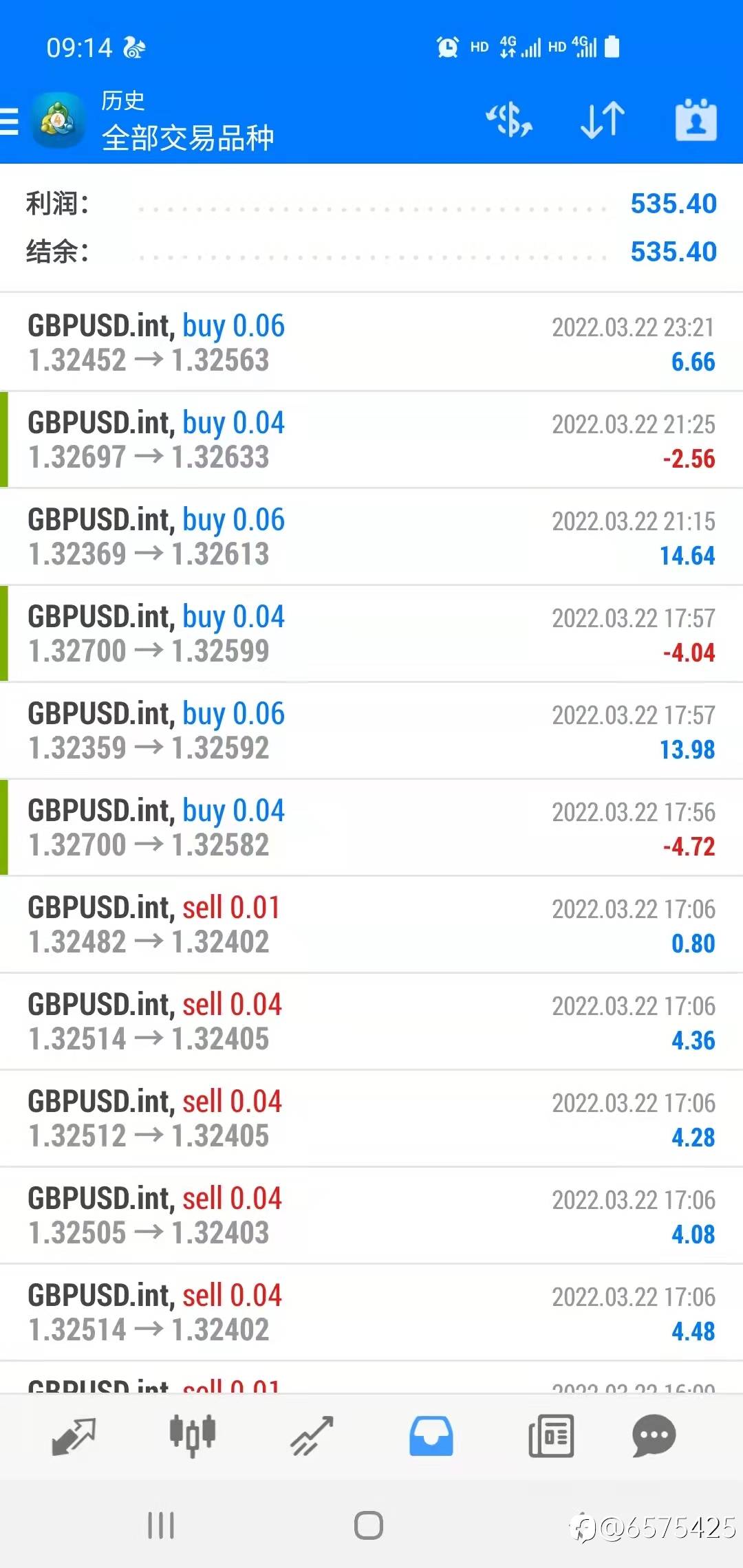Open the sell trade with 4.36 profit
The image size is (743, 1568).
click(x=371, y=1021)
